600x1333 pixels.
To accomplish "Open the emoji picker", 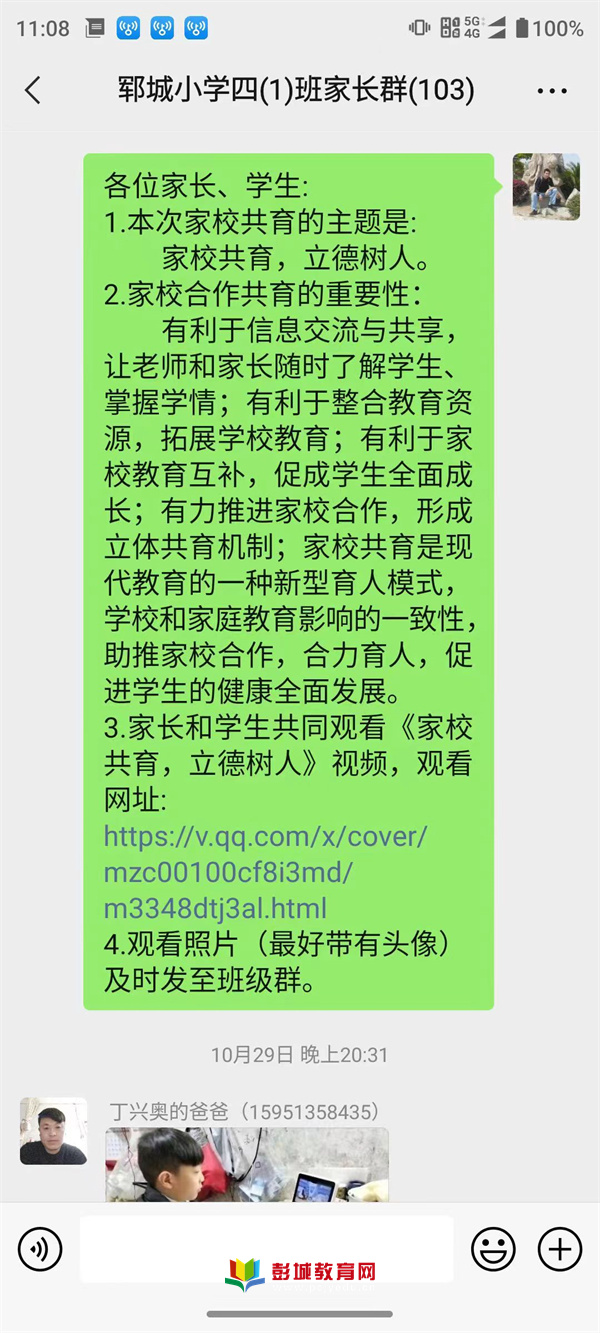I will pyautogui.click(x=493, y=1248).
